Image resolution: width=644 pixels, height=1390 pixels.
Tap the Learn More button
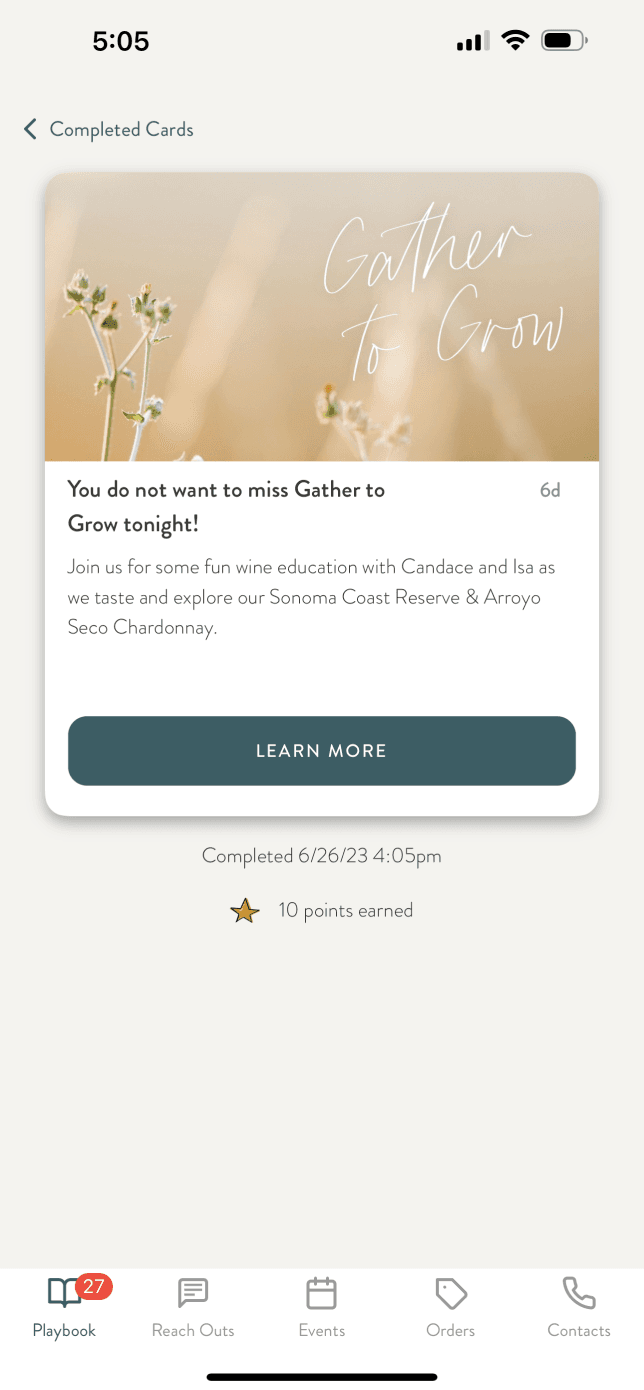point(321,750)
